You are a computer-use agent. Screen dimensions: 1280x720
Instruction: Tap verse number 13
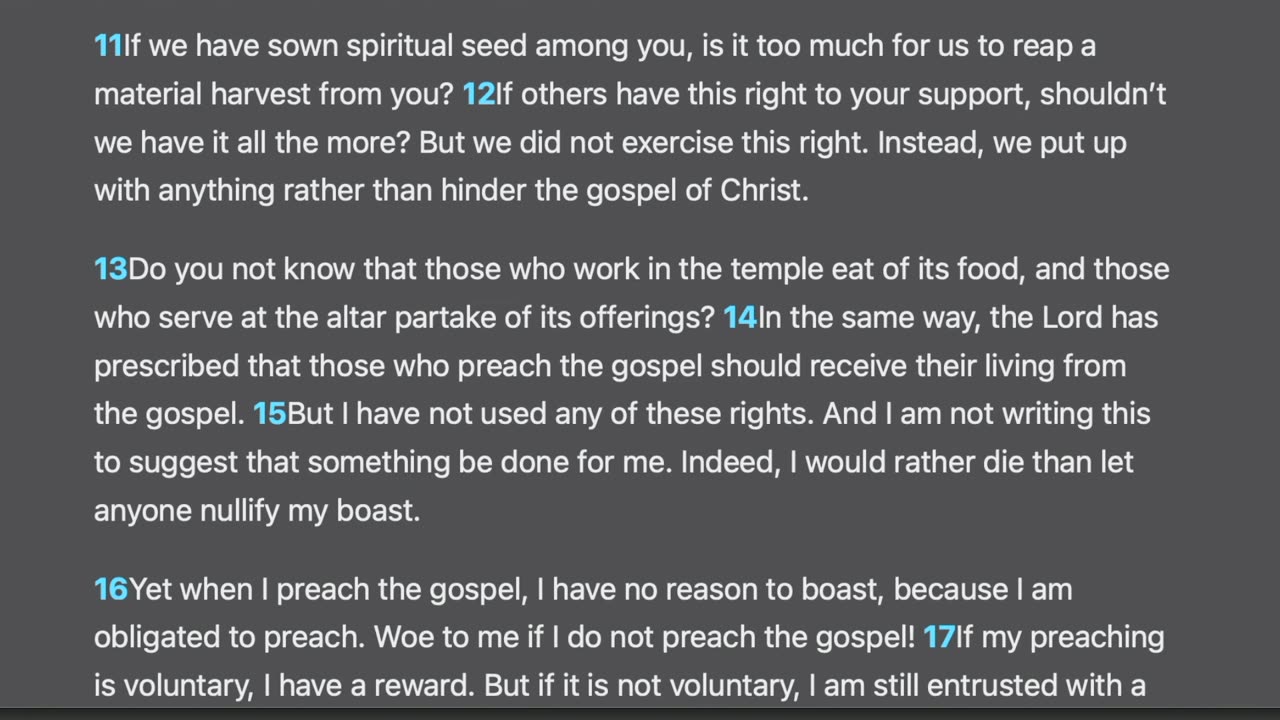pos(111,270)
